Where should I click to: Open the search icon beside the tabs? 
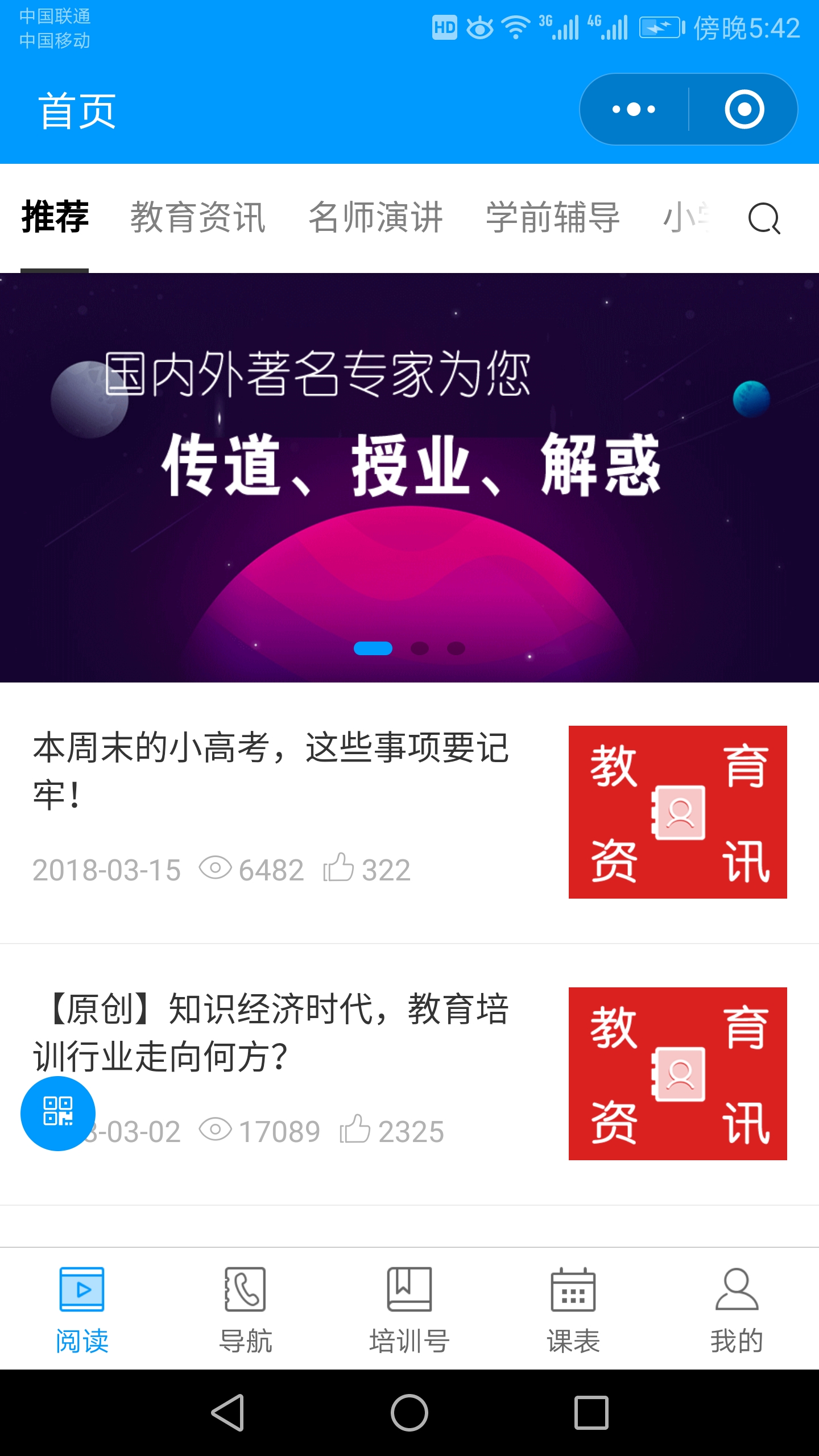pyautogui.click(x=764, y=218)
